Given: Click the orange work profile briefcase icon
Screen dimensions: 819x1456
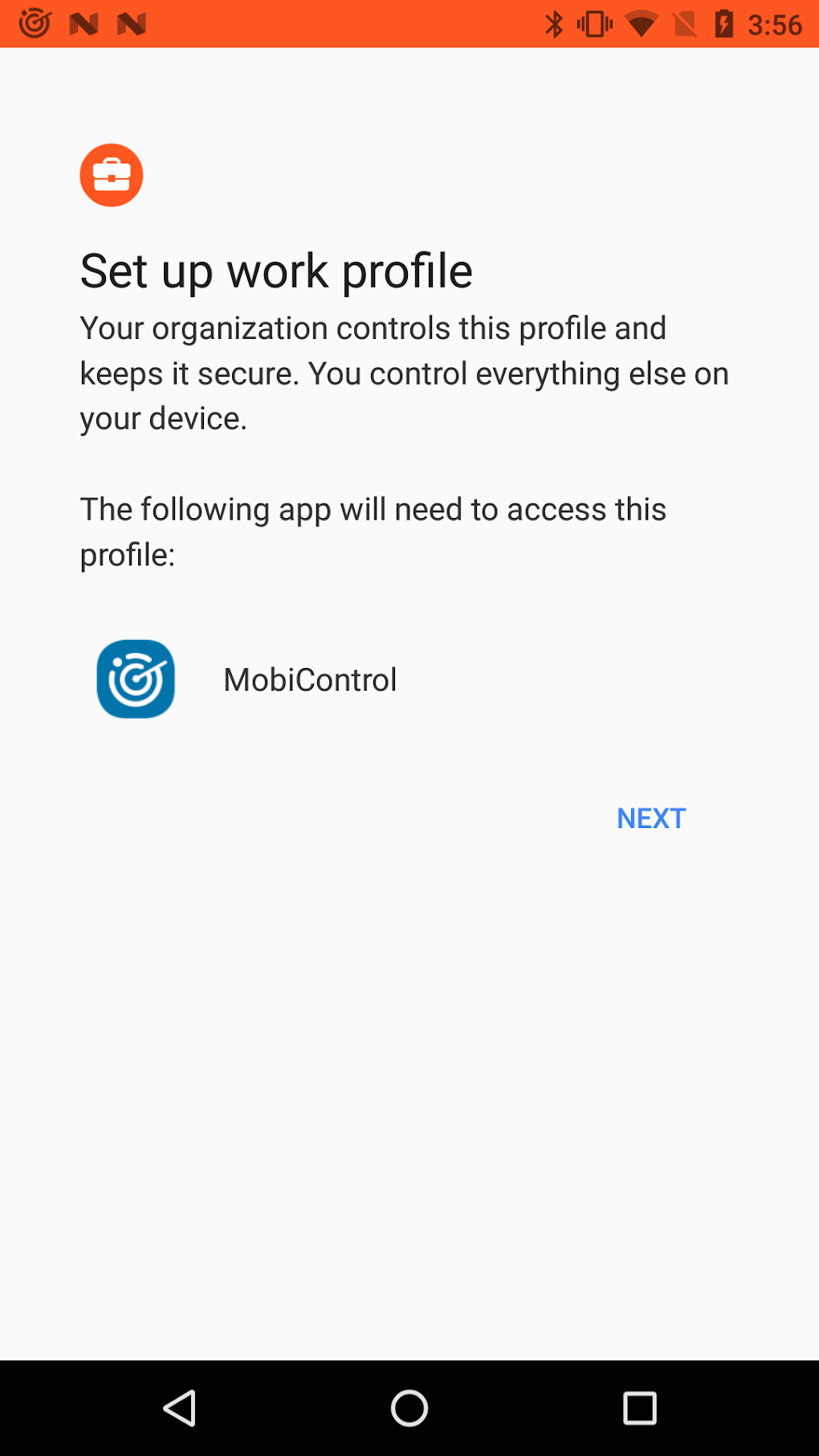Looking at the screenshot, I should click(111, 174).
